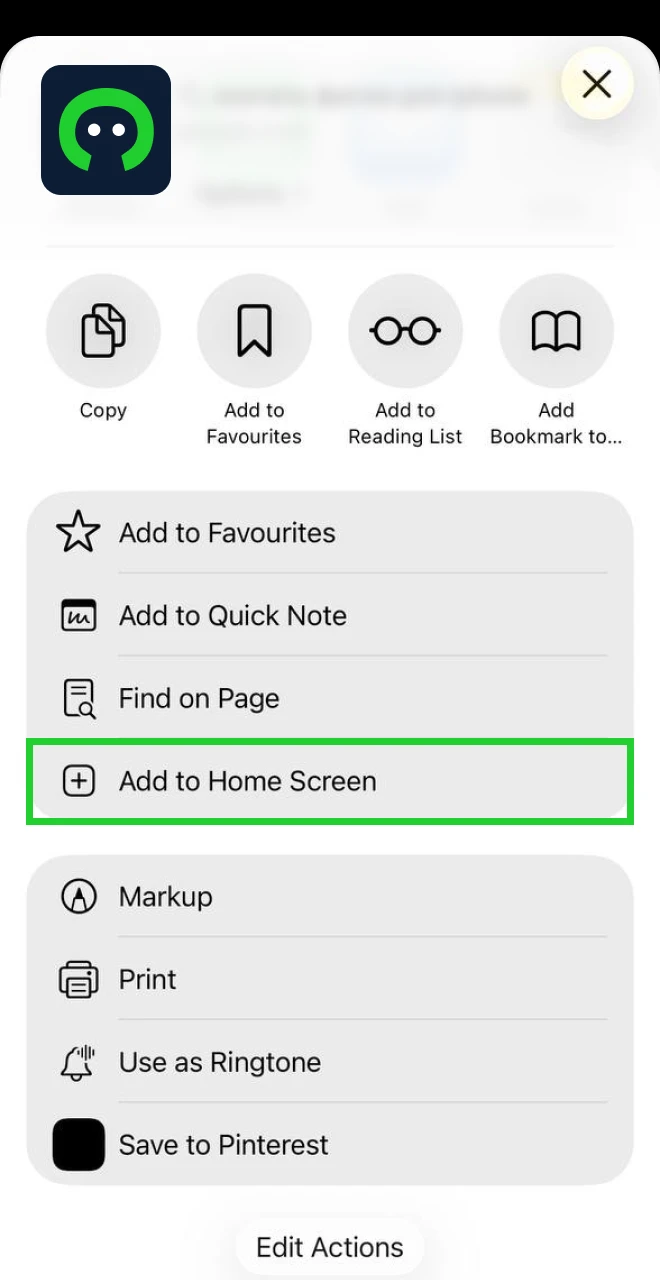Add to Quick Note

click(x=330, y=616)
